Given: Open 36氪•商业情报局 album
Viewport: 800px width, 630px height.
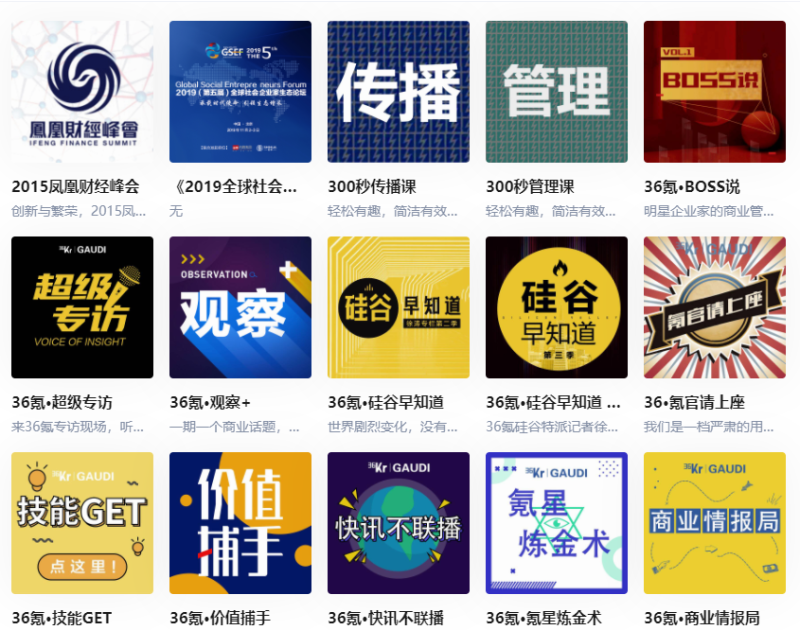Looking at the screenshot, I should [714, 523].
